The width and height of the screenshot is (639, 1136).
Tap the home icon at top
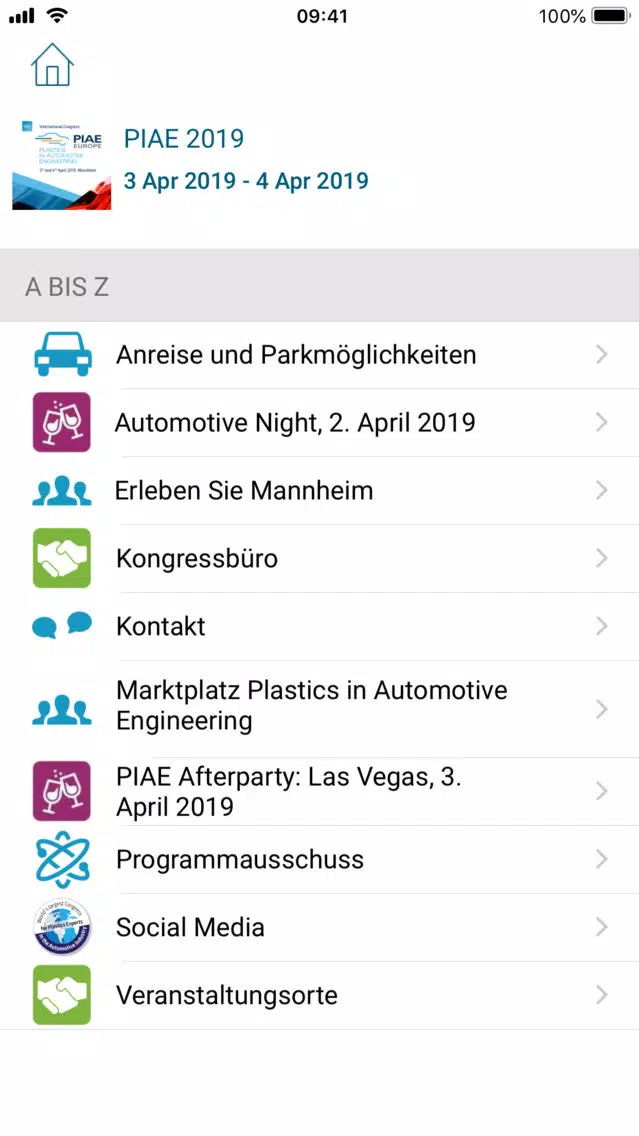52,64
